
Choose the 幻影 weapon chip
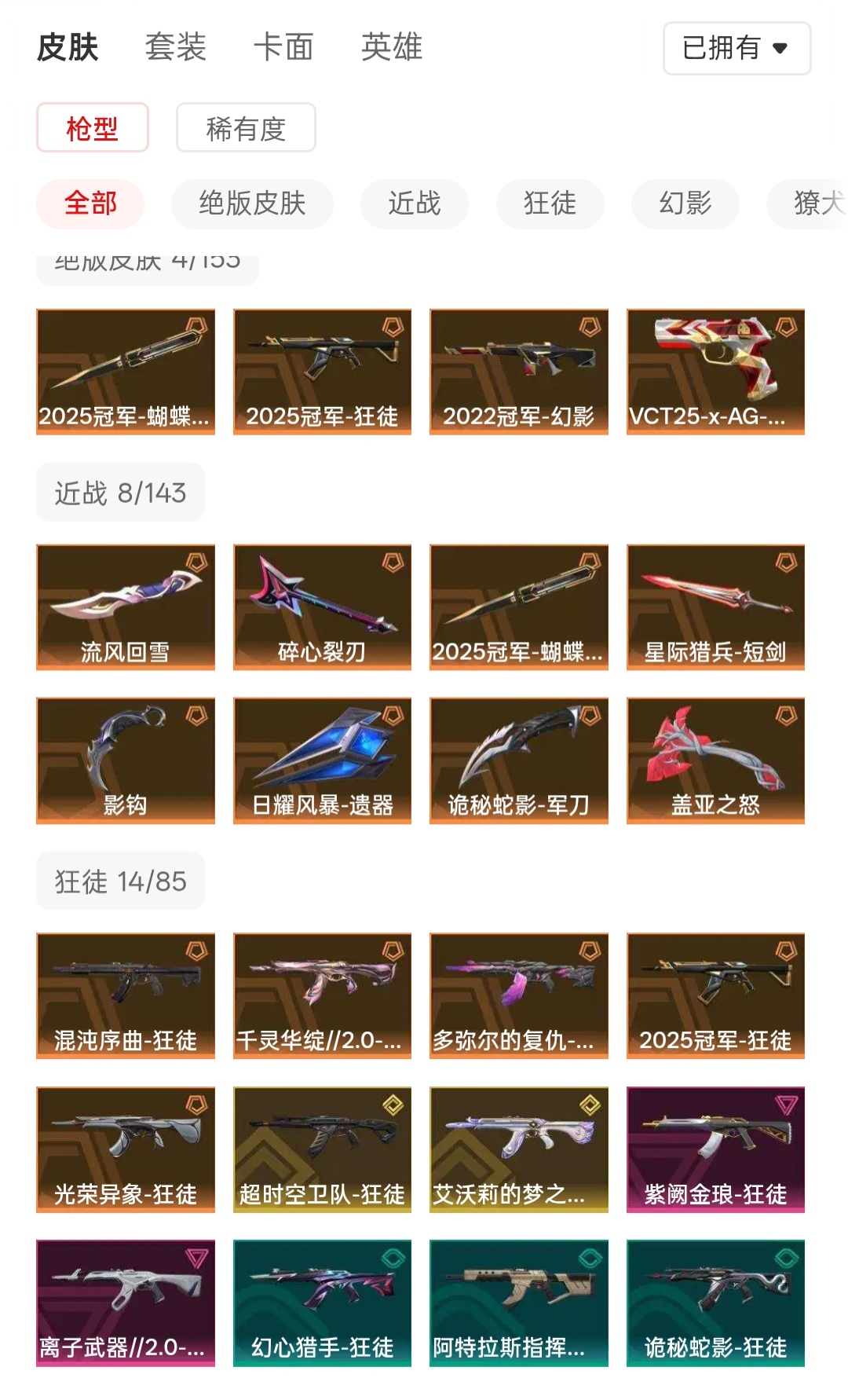click(685, 203)
